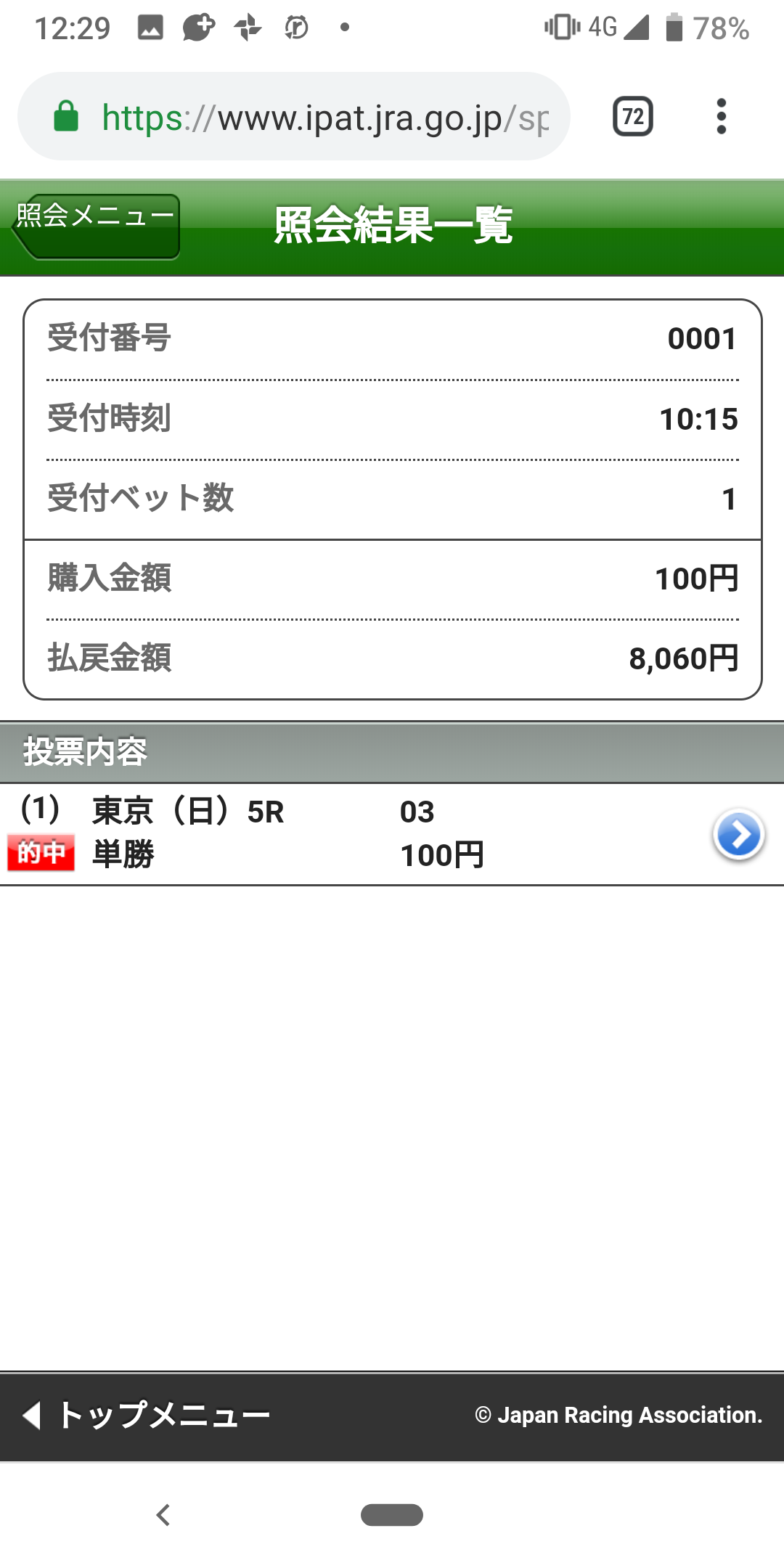Select the 受付番号 0001 row
Image resolution: width=784 pixels, height=1568 pixels.
[x=392, y=336]
